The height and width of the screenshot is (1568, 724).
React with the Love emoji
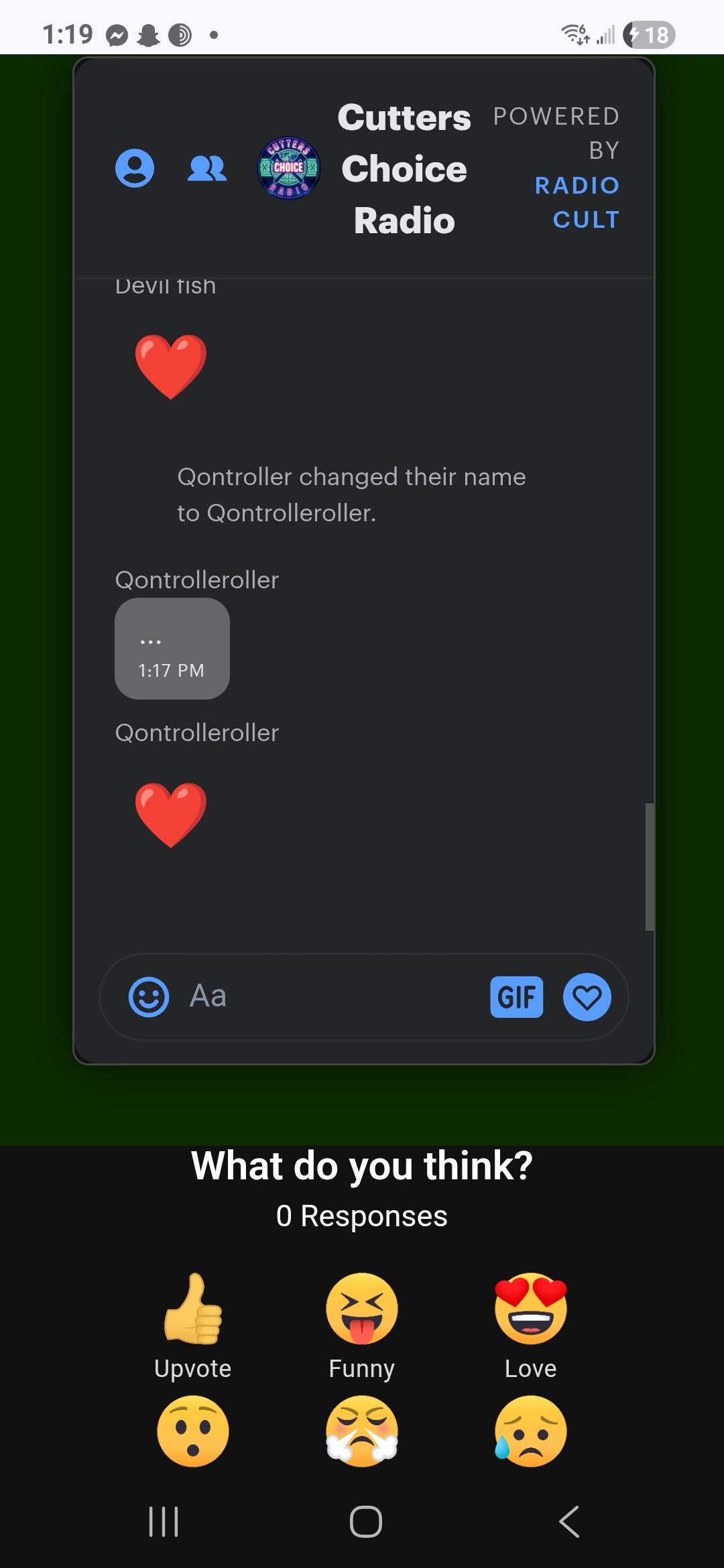530,1309
